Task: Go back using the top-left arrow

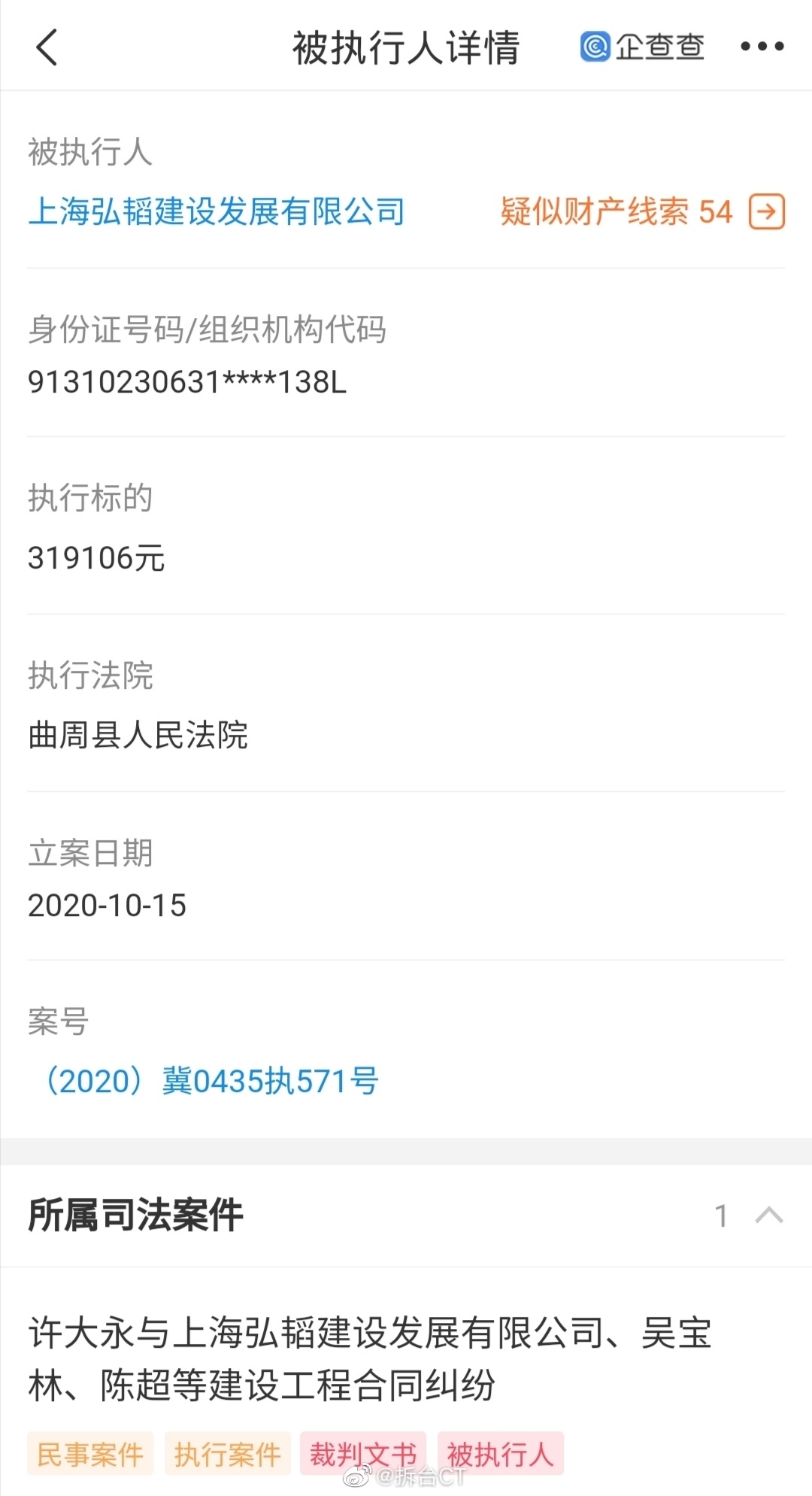Action: 47,47
